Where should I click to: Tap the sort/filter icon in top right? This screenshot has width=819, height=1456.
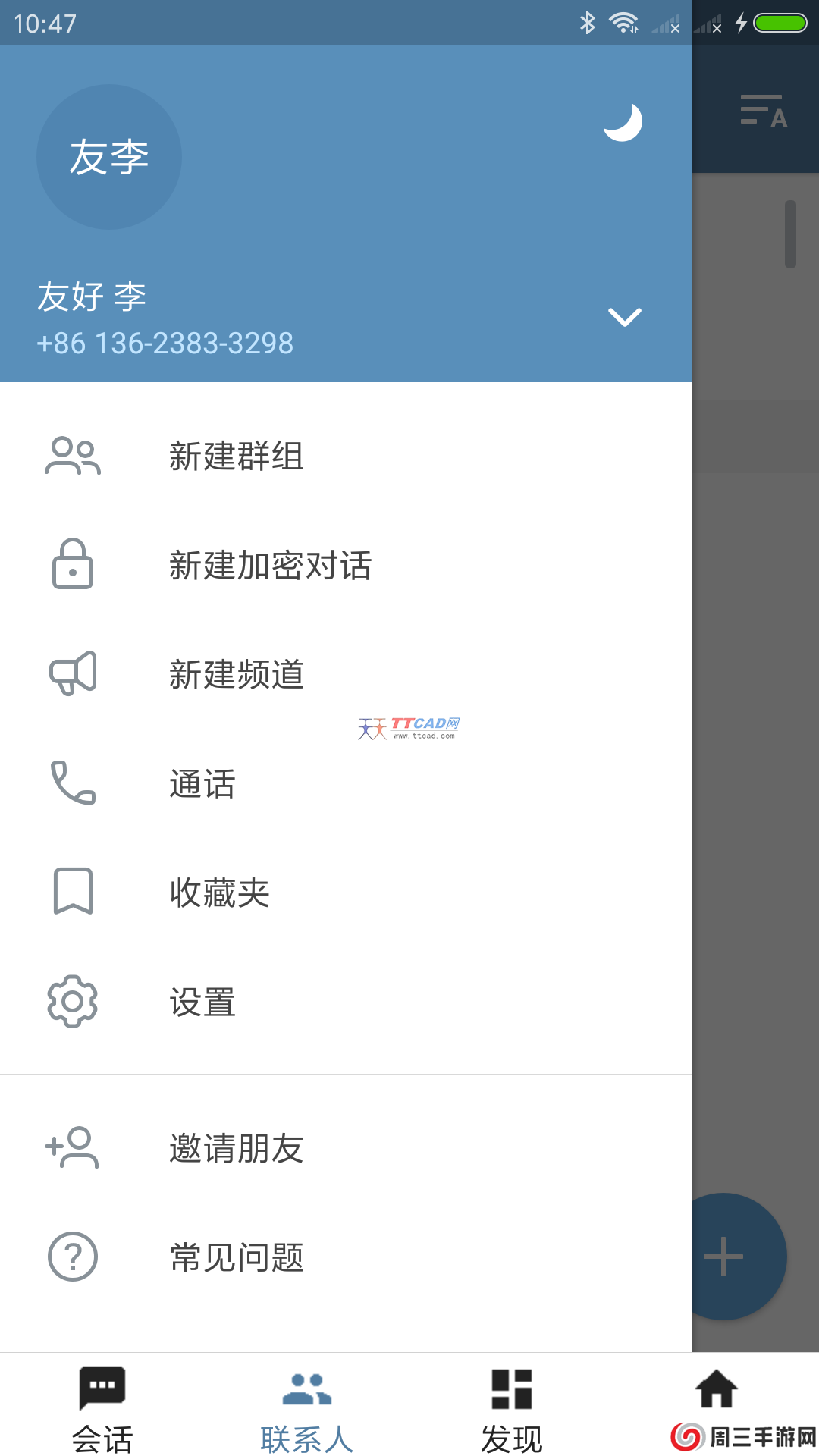click(762, 112)
